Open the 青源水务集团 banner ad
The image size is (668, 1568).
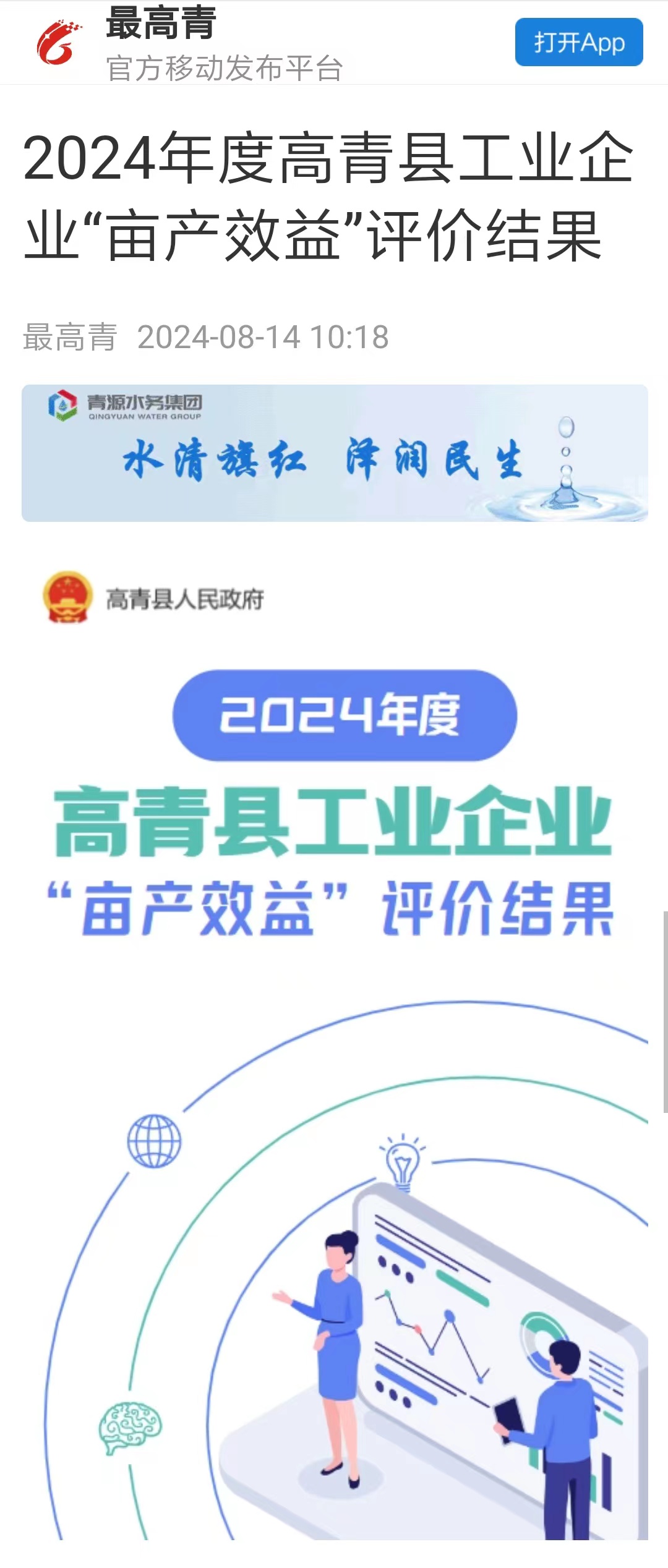(x=335, y=453)
